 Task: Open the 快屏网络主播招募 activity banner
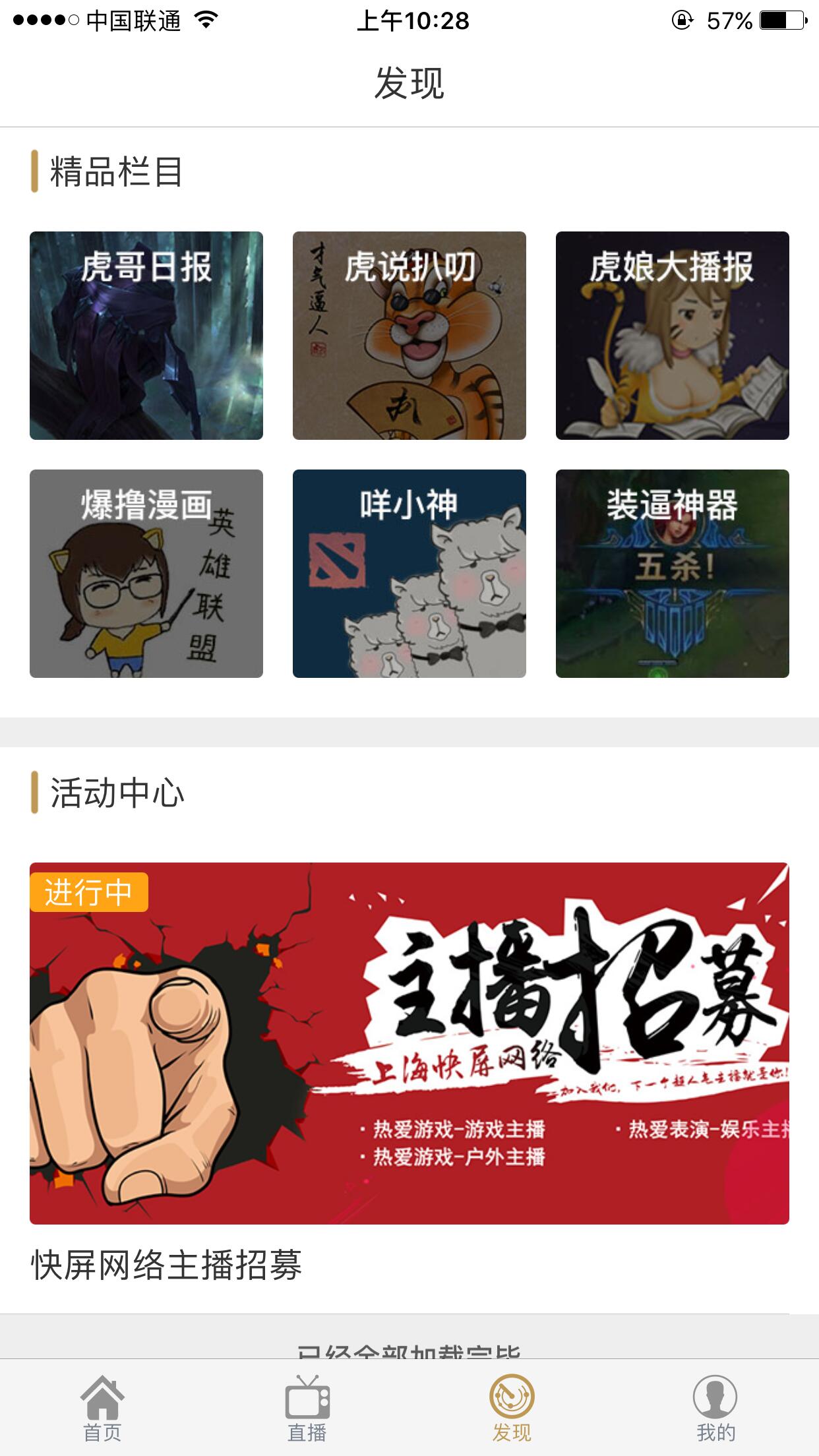tap(409, 1043)
